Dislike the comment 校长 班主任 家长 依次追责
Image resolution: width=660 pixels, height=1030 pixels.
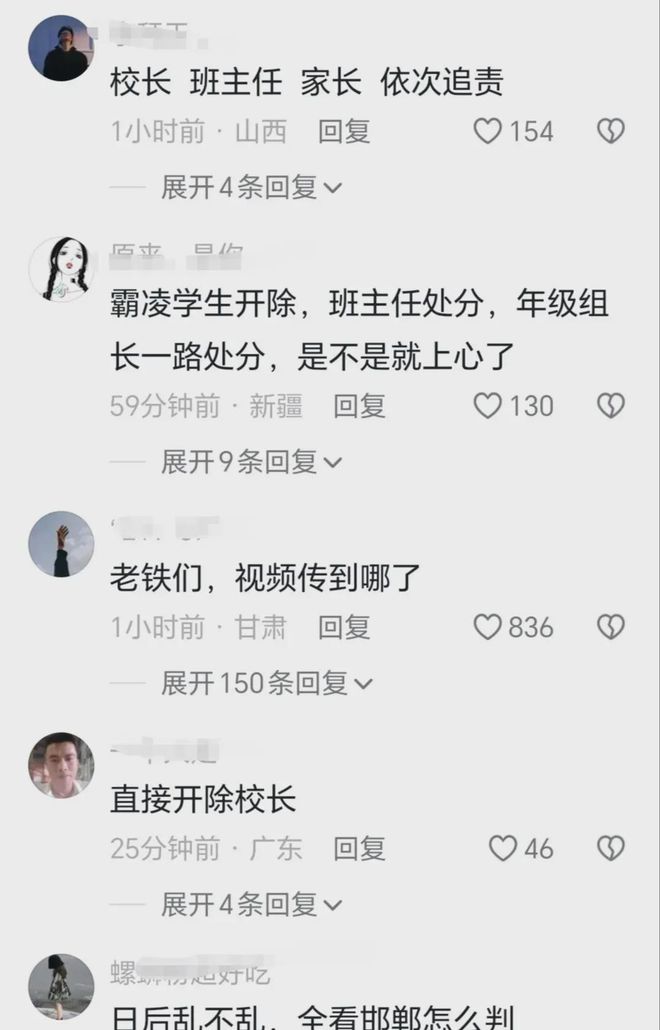(610, 131)
